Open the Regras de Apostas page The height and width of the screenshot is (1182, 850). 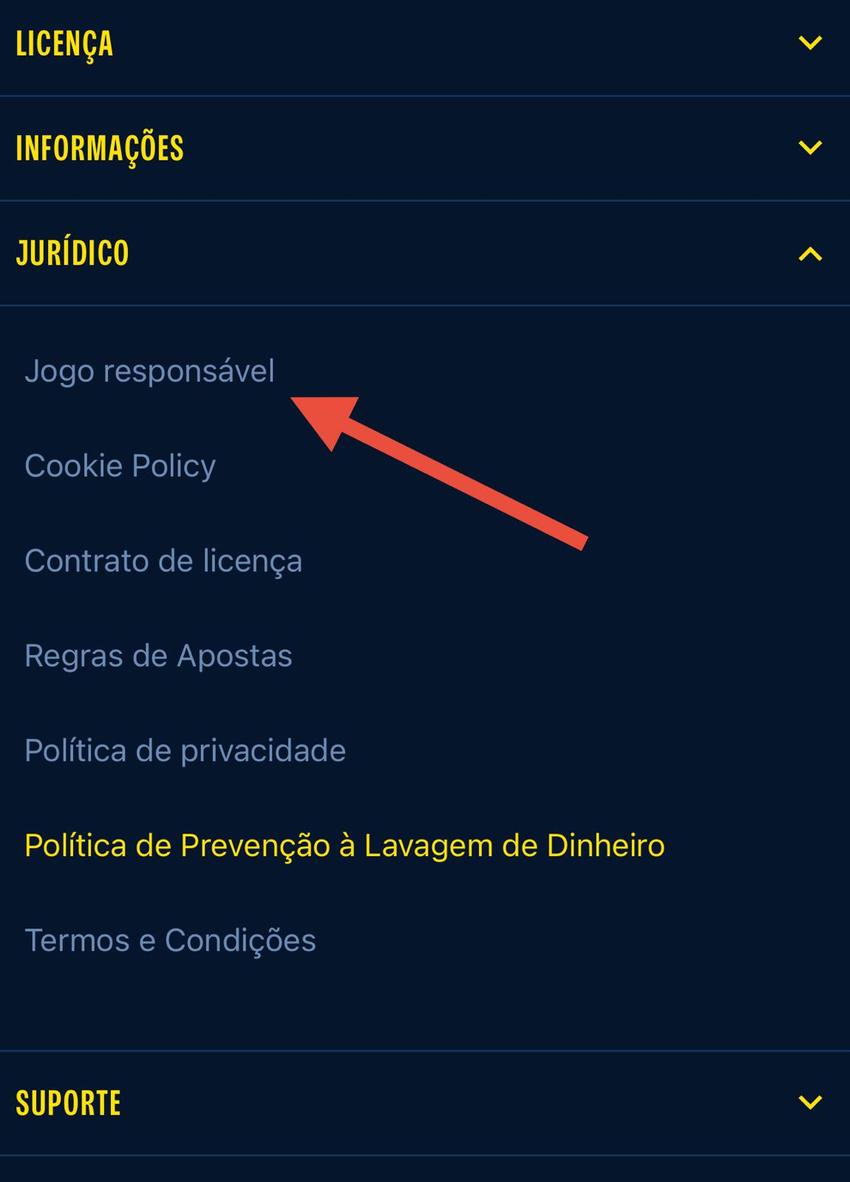coord(158,655)
